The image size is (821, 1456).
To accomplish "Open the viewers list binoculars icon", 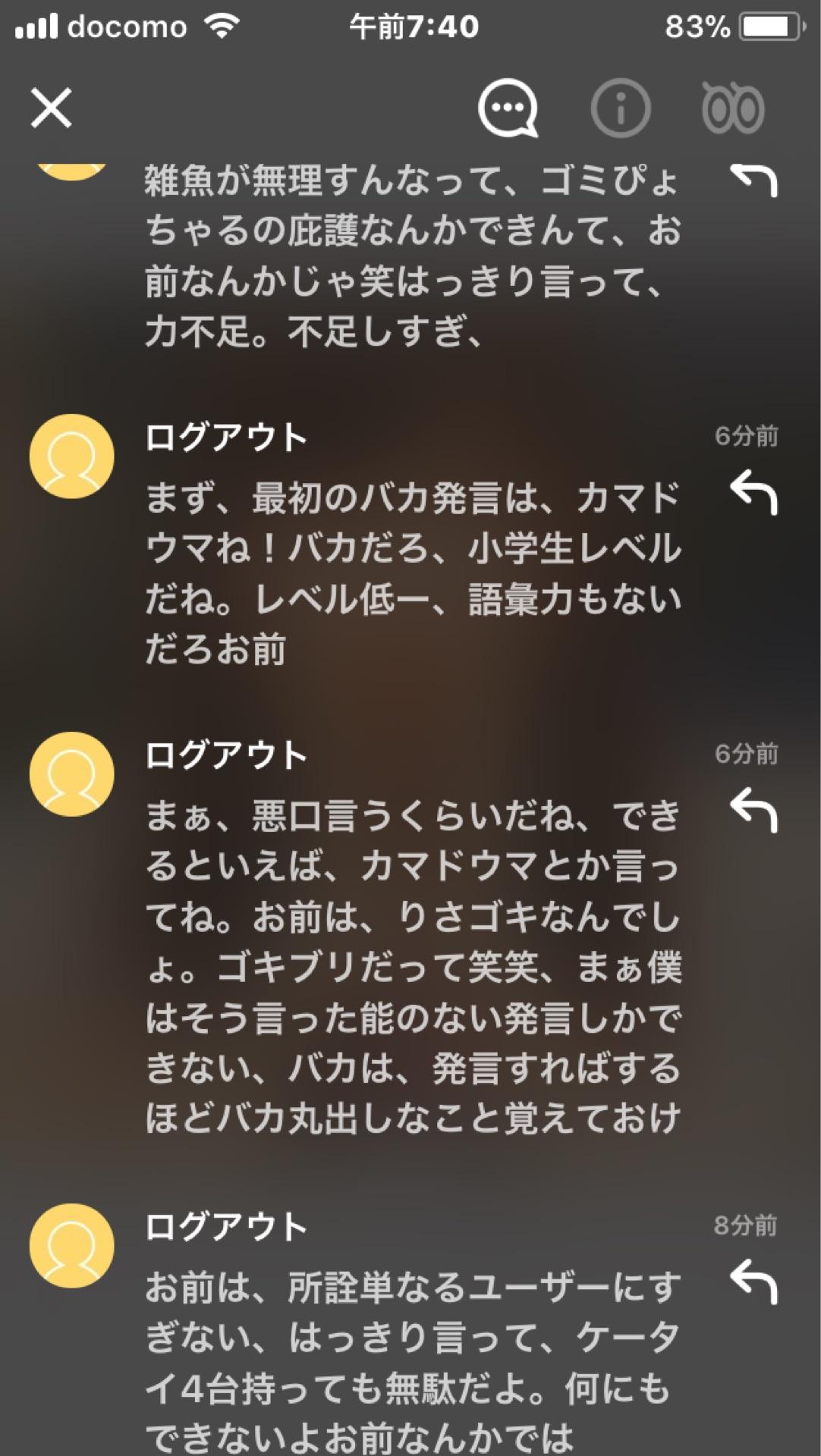I will pyautogui.click(x=734, y=109).
